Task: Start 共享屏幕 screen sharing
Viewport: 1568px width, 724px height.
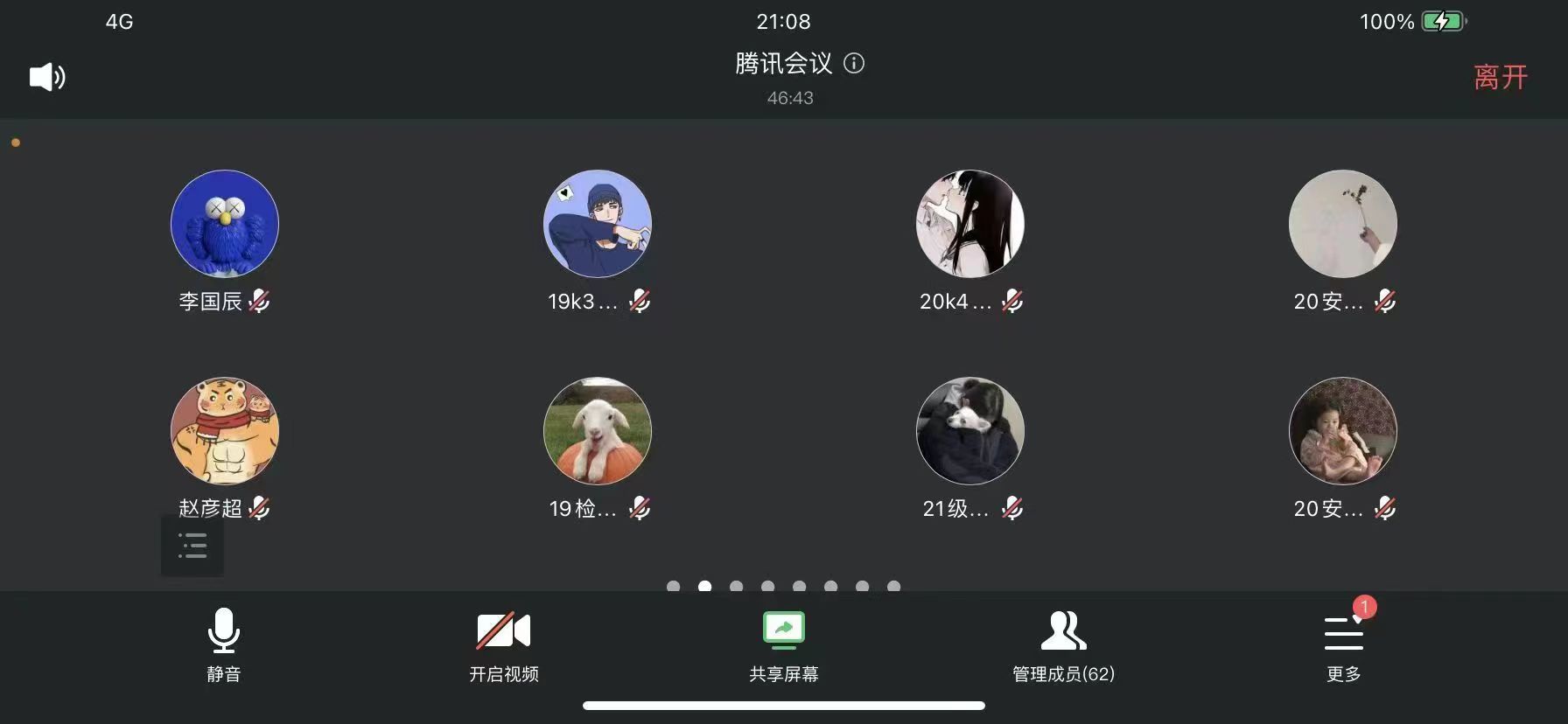Action: [x=783, y=644]
